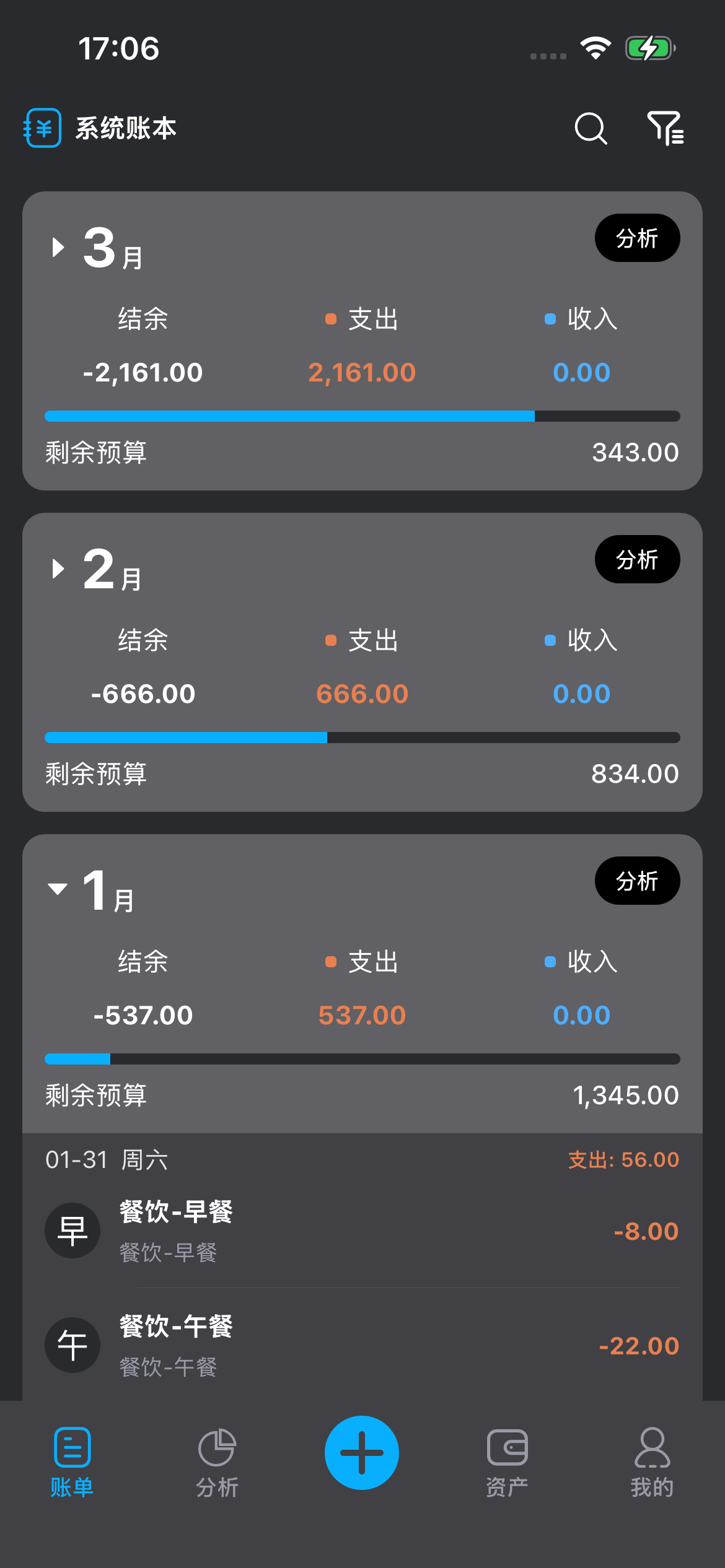725x1568 pixels.
Task: Tap the 早 breakfast category avatar
Action: pyautogui.click(x=72, y=1230)
